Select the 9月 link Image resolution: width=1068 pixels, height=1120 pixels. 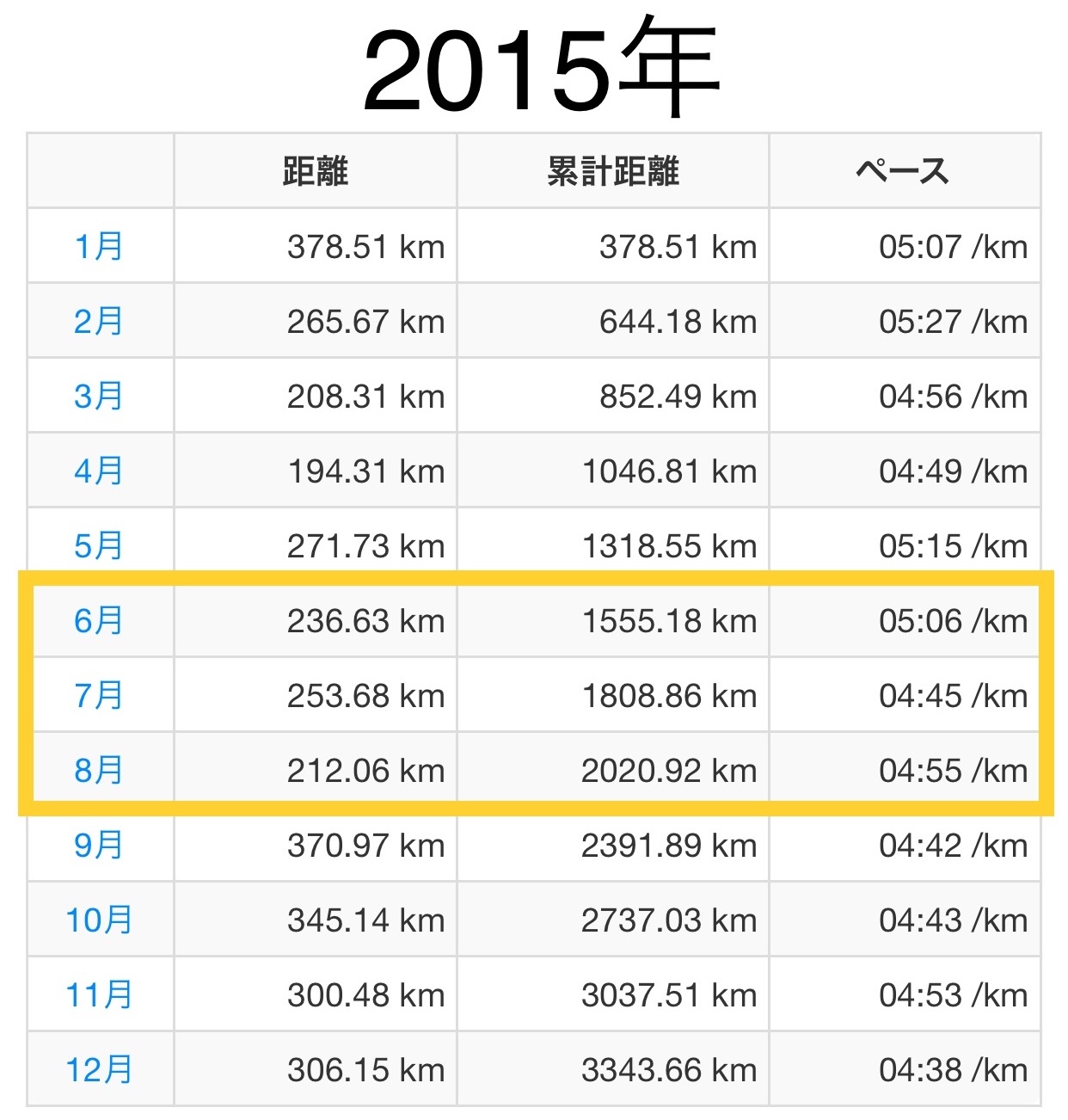coord(99,846)
